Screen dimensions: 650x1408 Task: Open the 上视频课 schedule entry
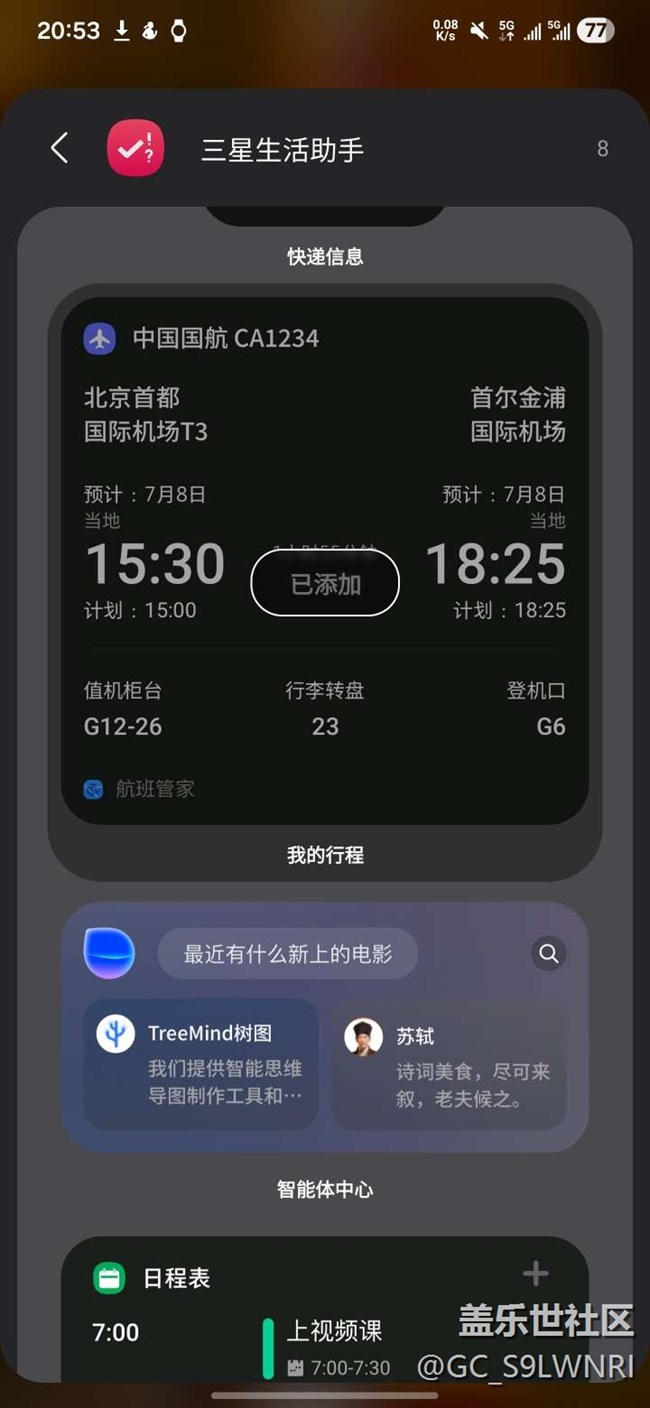point(335,1345)
